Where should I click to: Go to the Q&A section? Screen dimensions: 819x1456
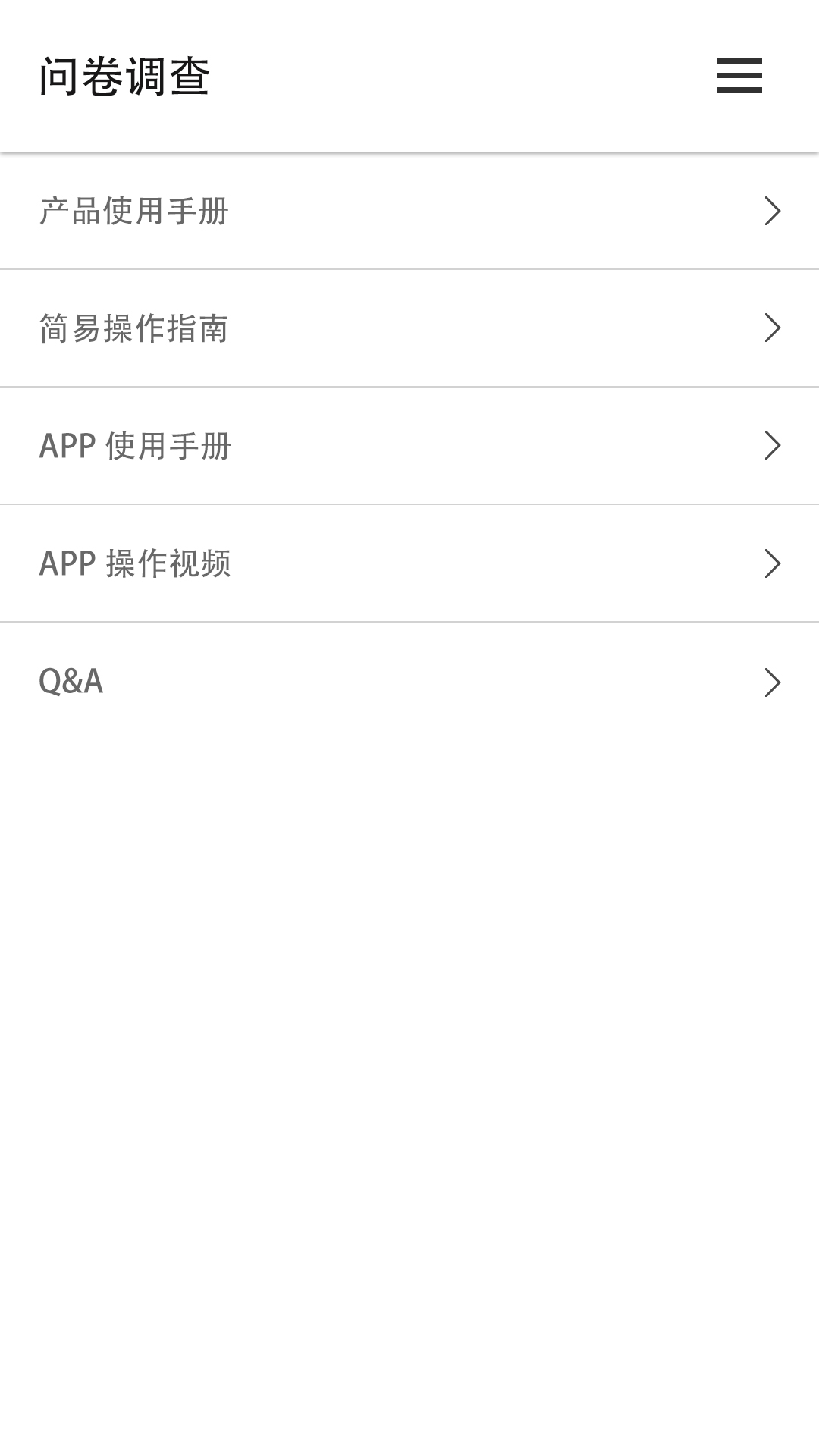tap(409, 681)
